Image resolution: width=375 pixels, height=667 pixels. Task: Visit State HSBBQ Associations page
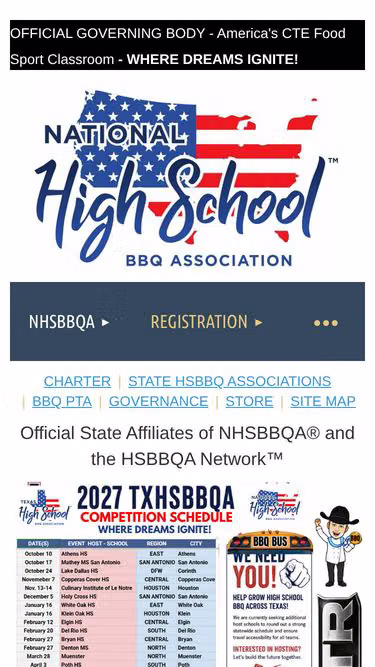(x=230, y=381)
